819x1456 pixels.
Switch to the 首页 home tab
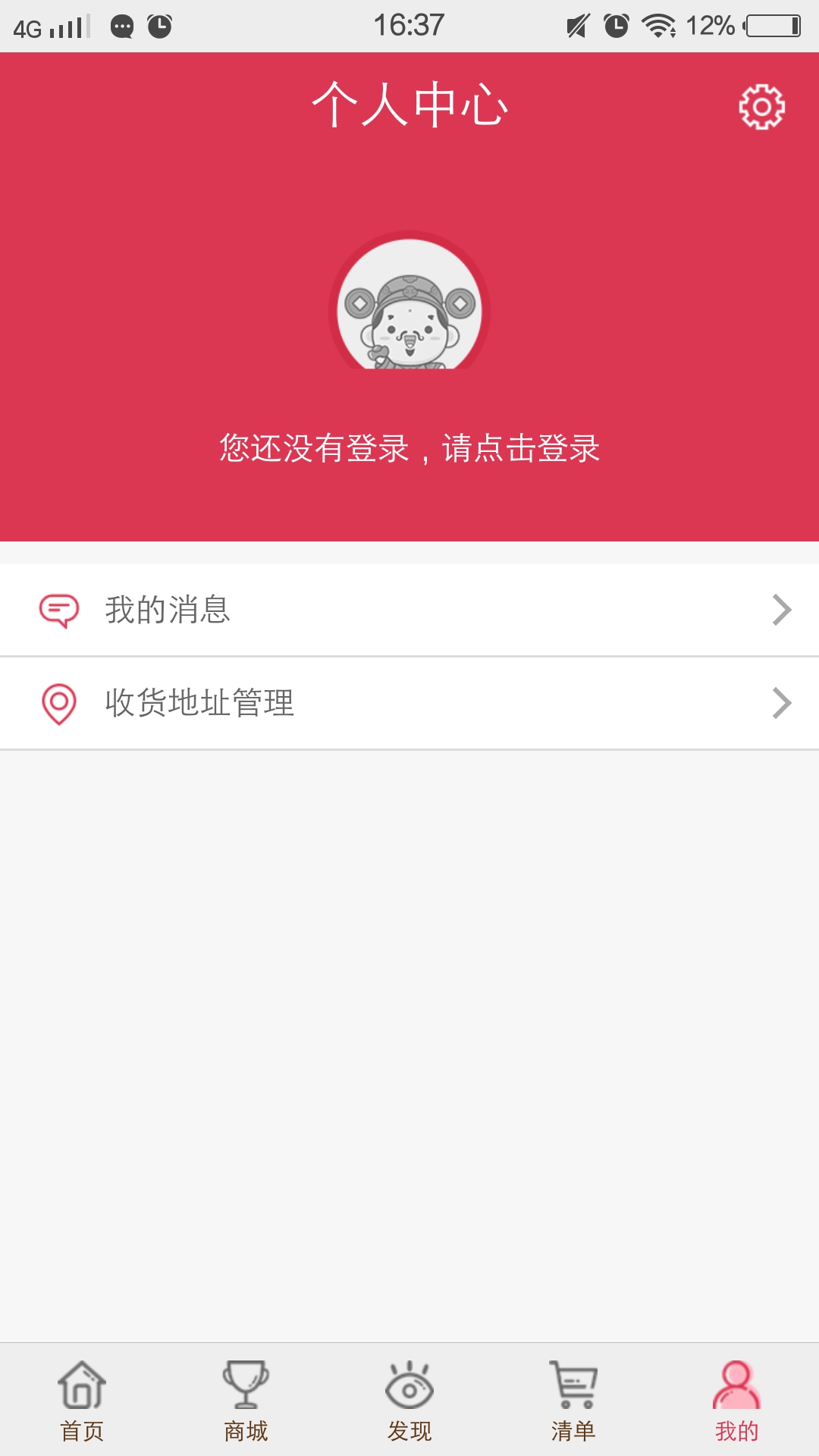[x=82, y=1400]
